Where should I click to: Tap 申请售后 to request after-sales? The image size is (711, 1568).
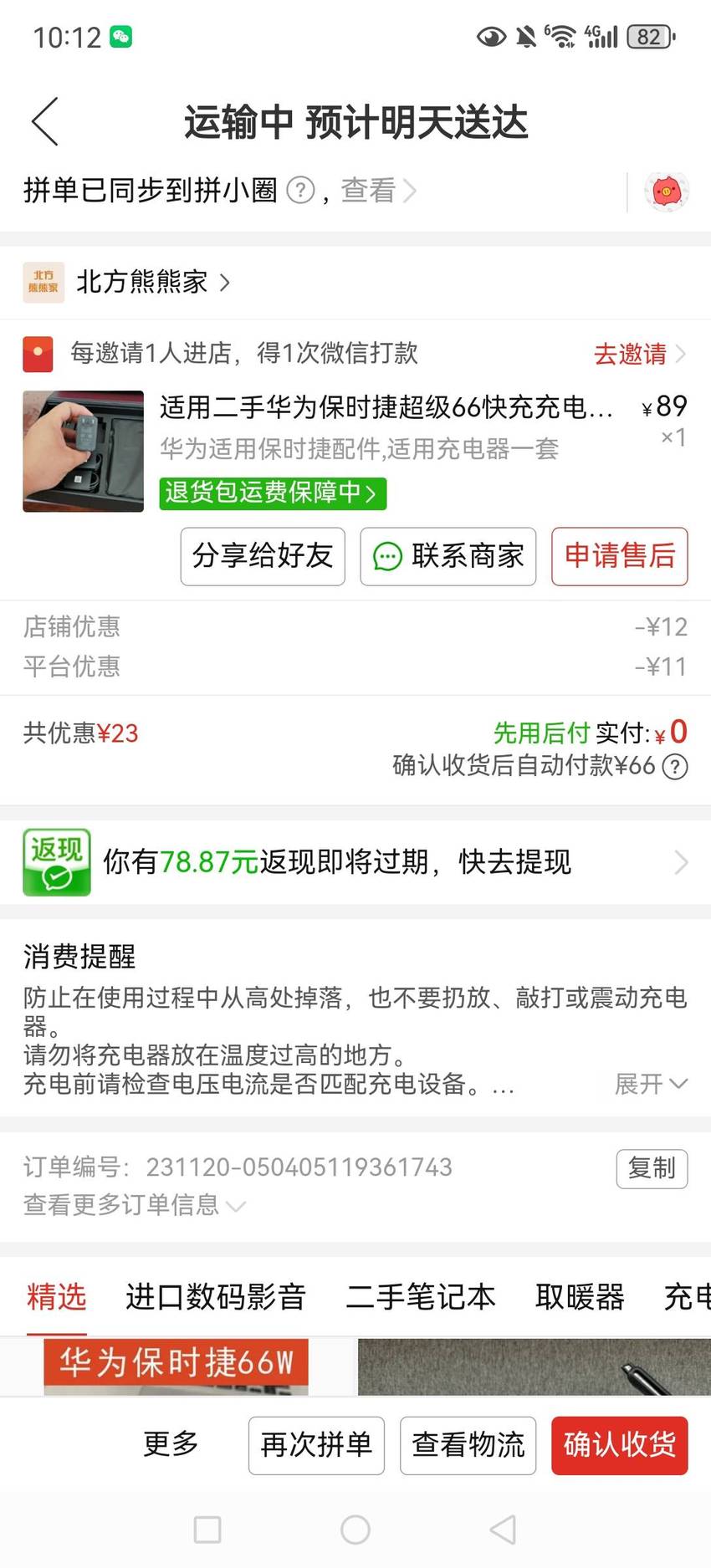tap(620, 556)
